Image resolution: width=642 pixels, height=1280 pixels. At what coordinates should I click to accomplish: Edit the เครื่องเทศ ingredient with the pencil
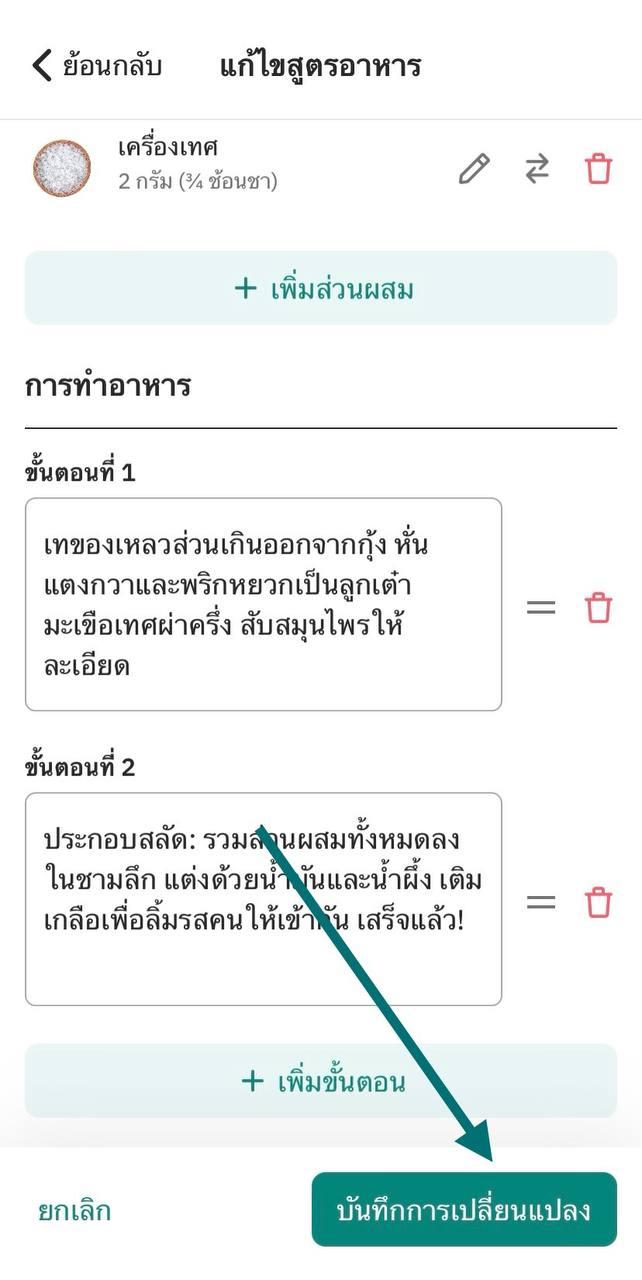(474, 169)
